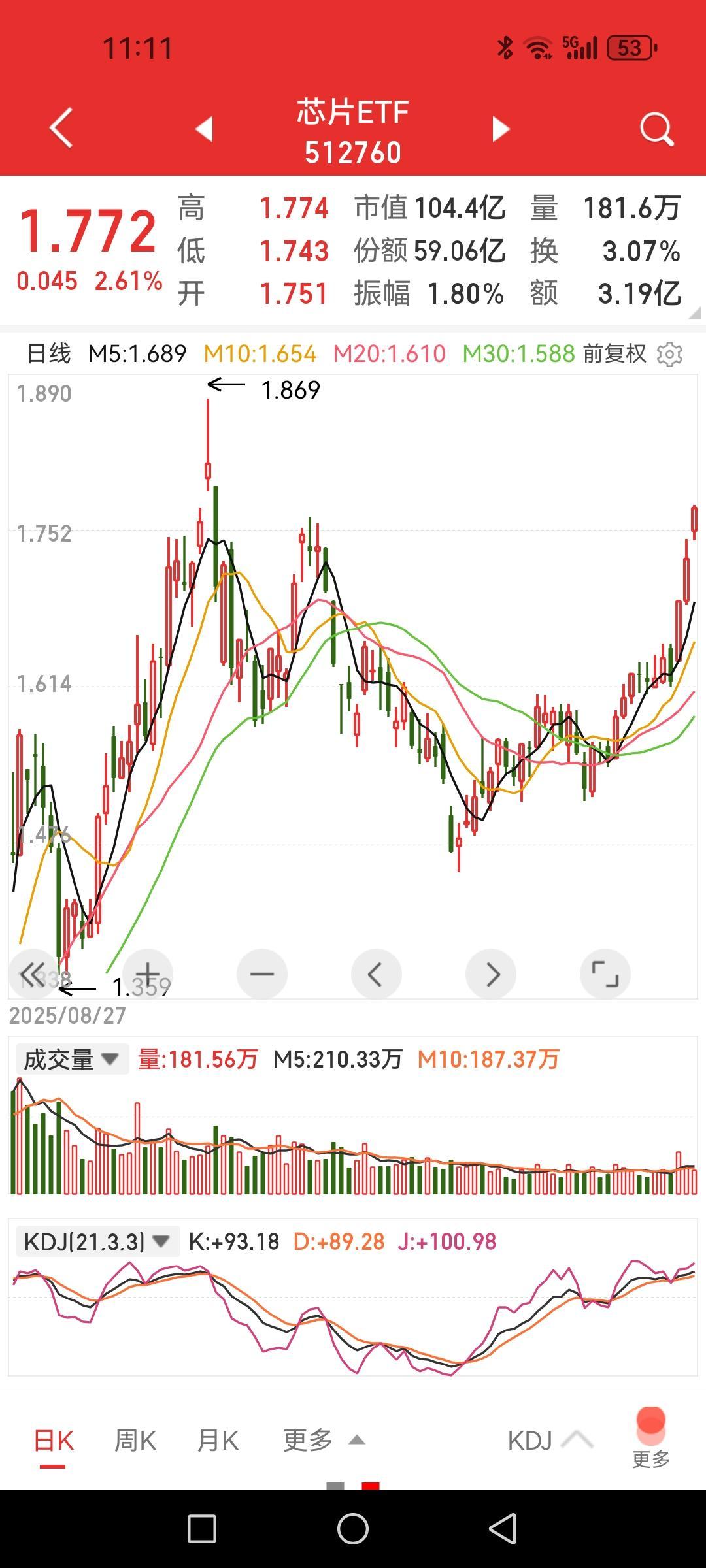The image size is (706, 1568).
Task: Switch to the 月K monthly chart tab
Action: [x=218, y=1439]
